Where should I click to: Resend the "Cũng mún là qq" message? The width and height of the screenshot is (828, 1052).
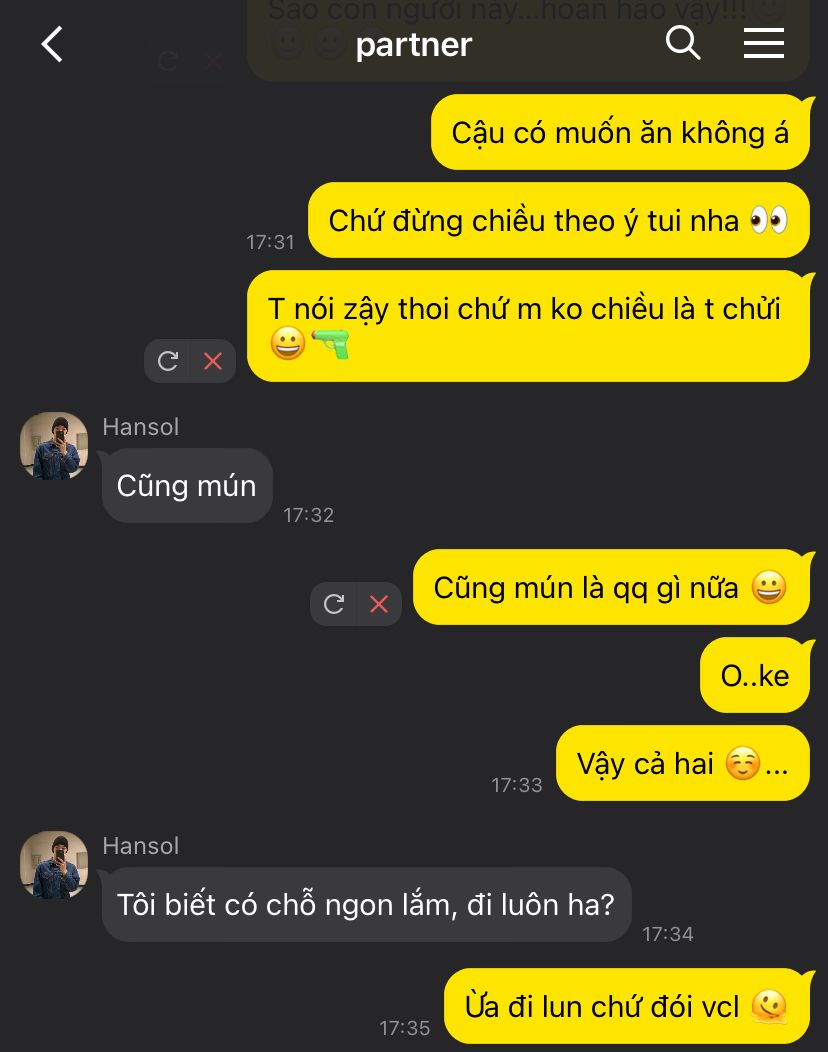(x=334, y=604)
